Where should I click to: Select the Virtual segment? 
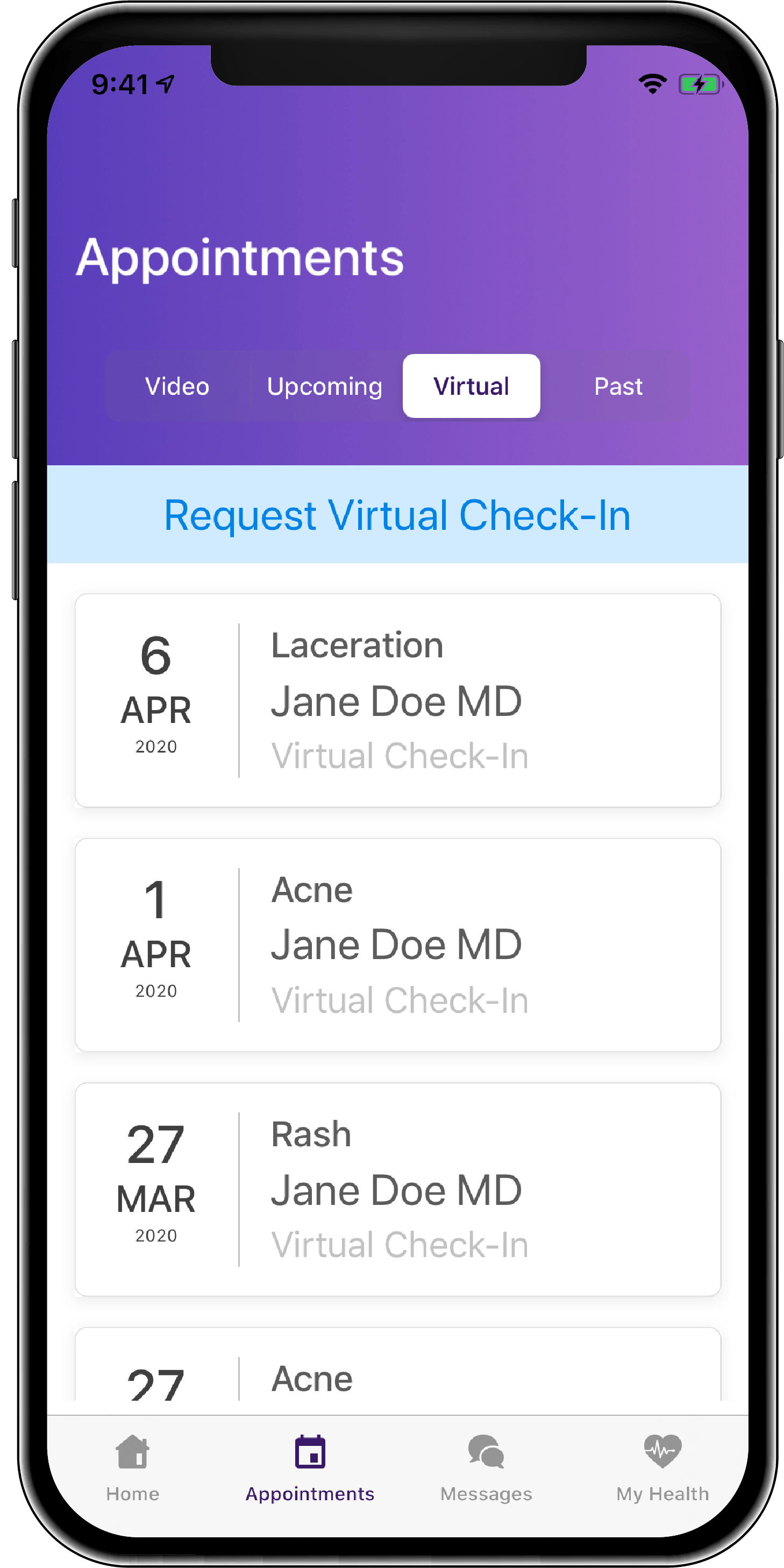(x=471, y=386)
